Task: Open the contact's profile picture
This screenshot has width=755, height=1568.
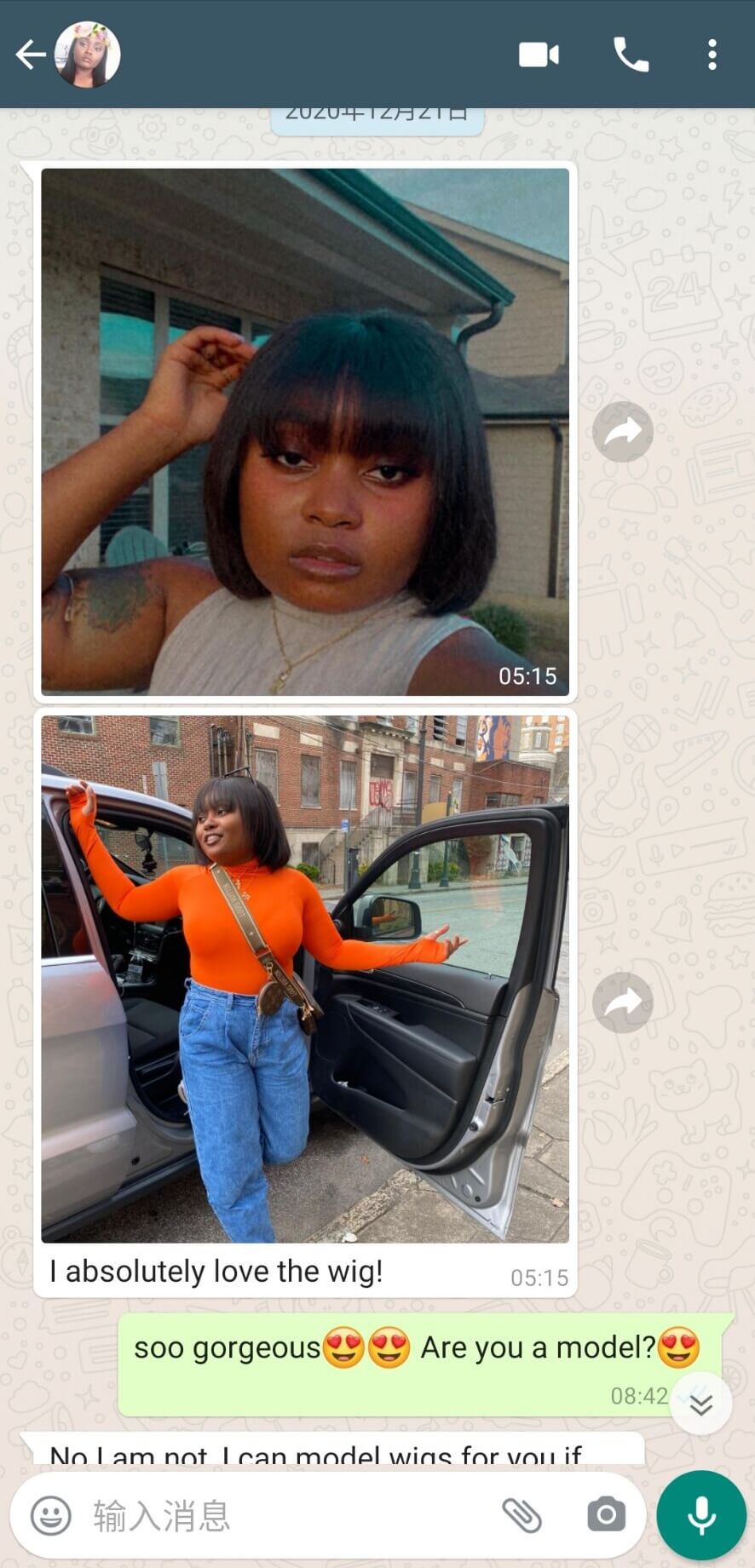Action: point(88,55)
